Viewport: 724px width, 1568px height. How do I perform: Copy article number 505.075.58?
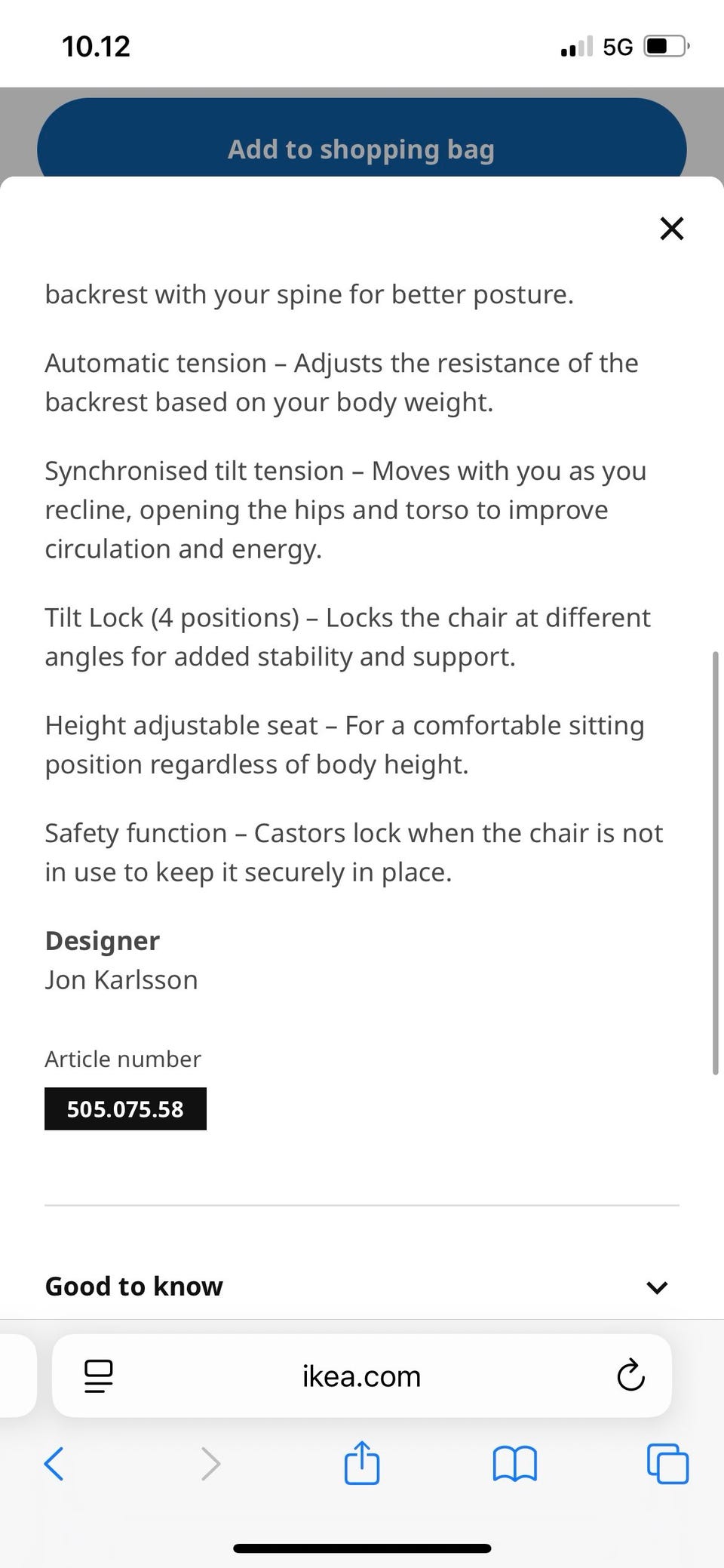pyautogui.click(x=125, y=1108)
